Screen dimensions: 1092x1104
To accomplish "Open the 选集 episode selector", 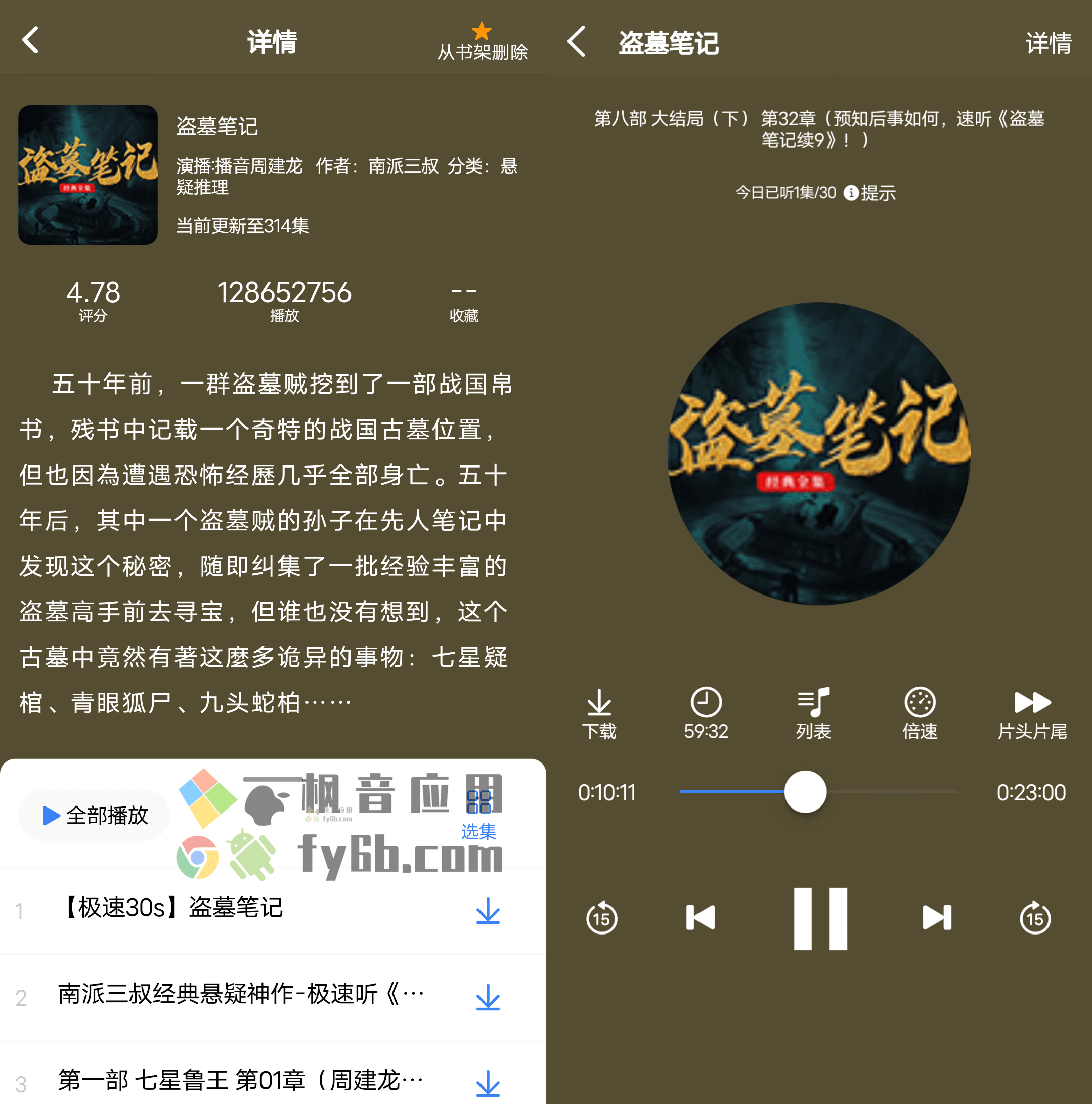I will coord(478,814).
